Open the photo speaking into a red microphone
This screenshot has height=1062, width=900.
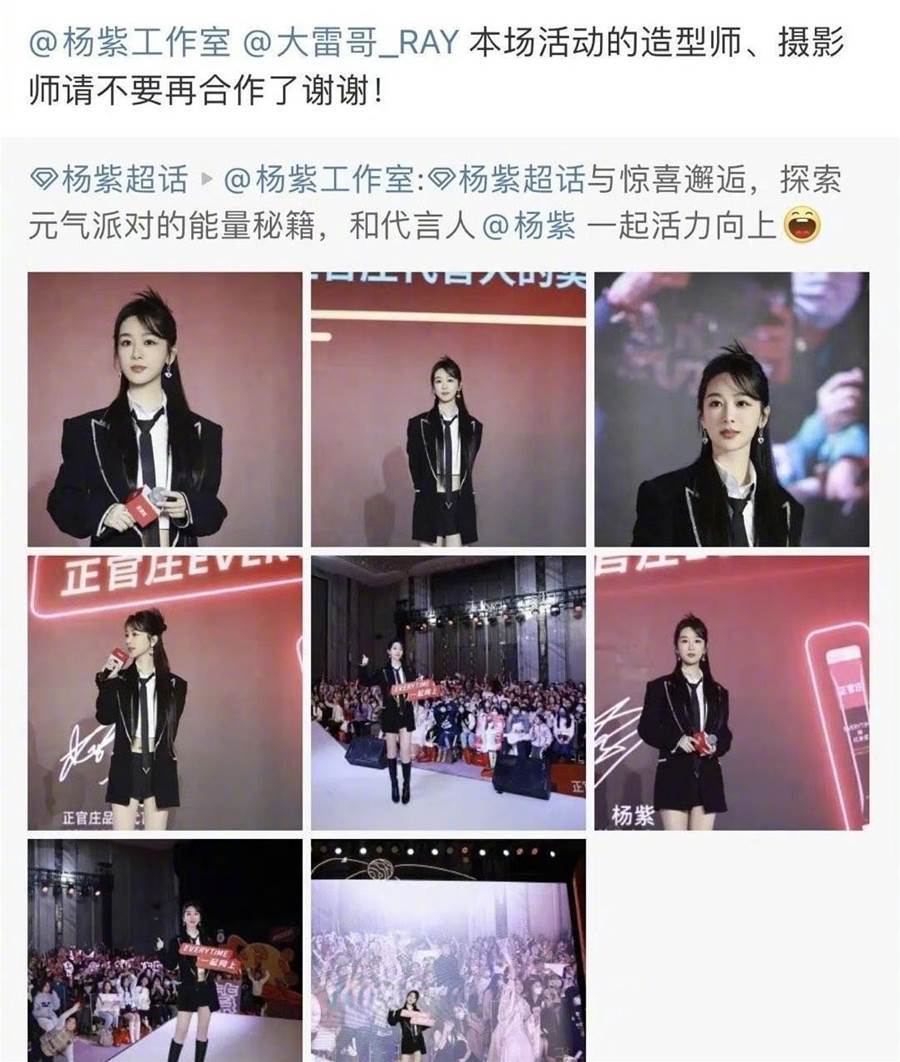[x=165, y=693]
